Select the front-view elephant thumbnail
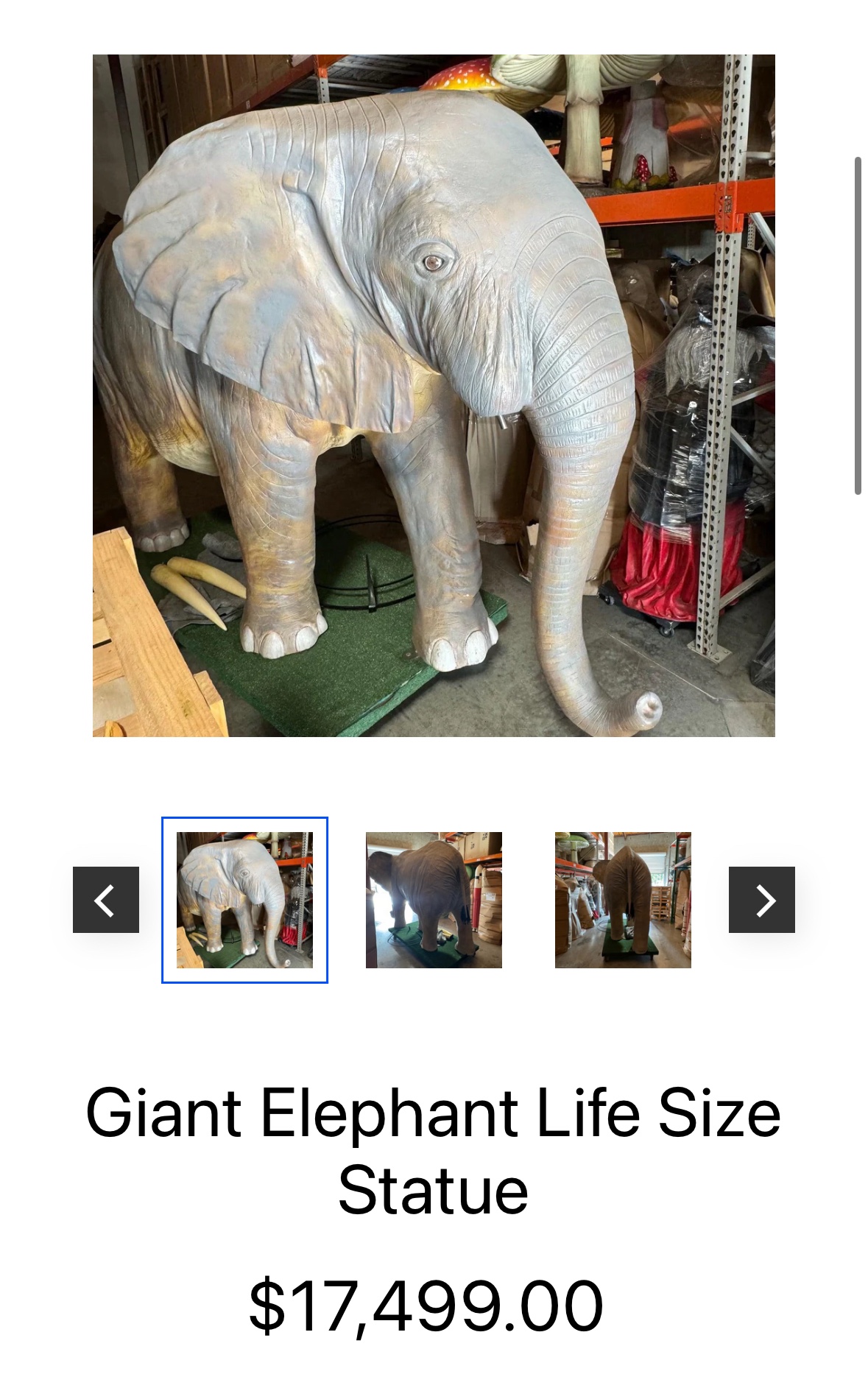The height and width of the screenshot is (1374, 868). coord(244,900)
